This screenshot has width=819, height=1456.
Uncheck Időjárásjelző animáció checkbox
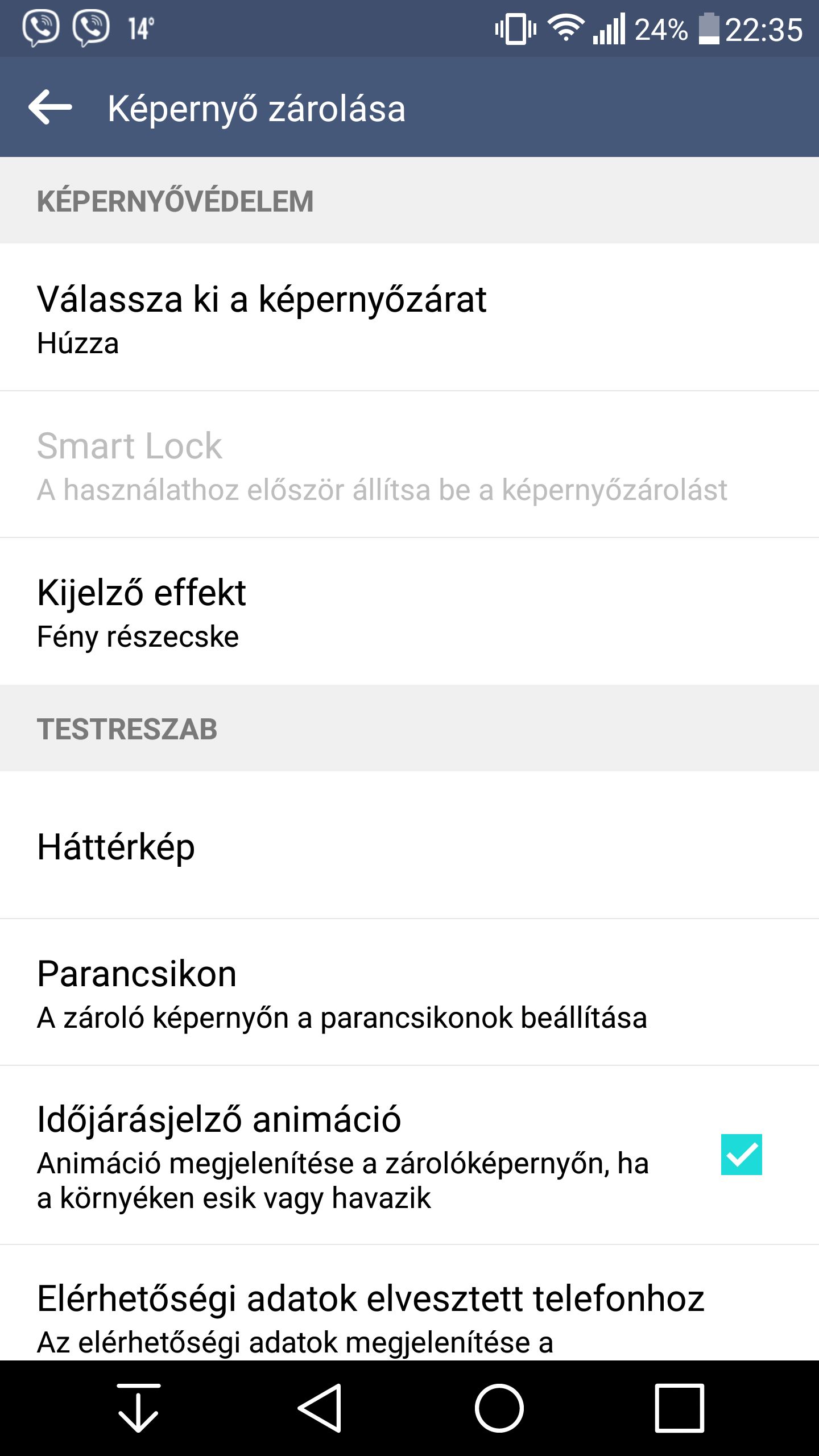tap(741, 1155)
